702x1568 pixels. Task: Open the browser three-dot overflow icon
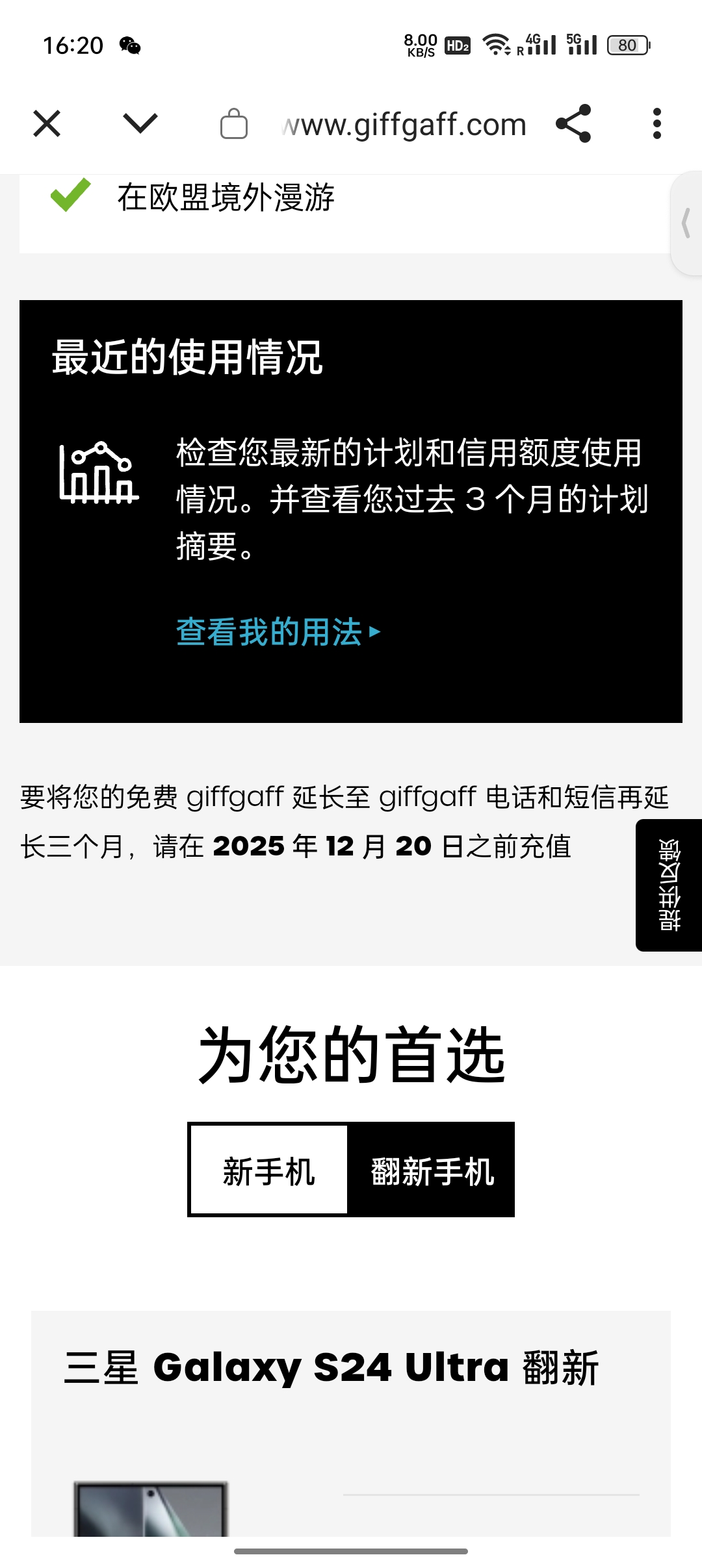click(656, 123)
